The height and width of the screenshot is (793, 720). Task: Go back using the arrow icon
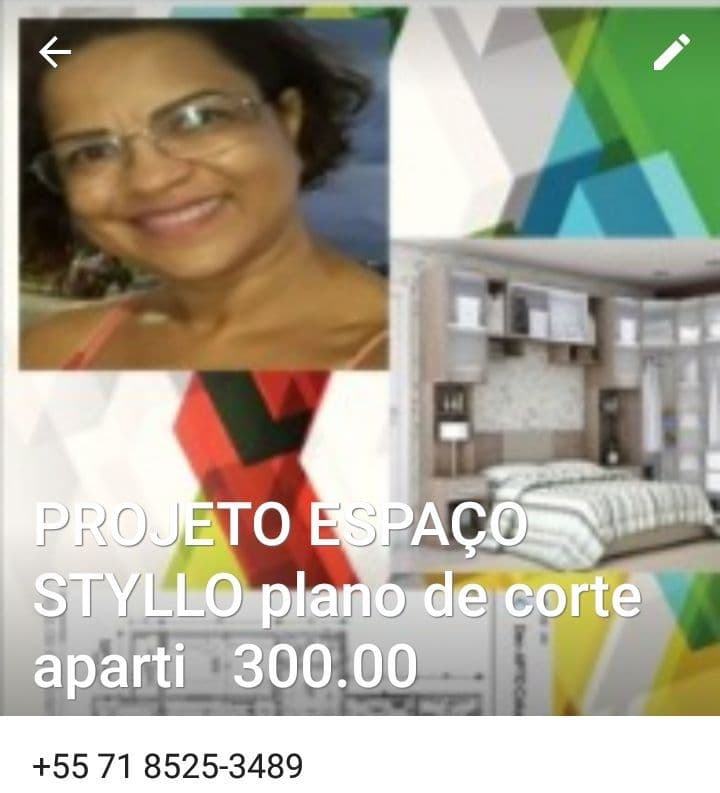pyautogui.click(x=54, y=52)
